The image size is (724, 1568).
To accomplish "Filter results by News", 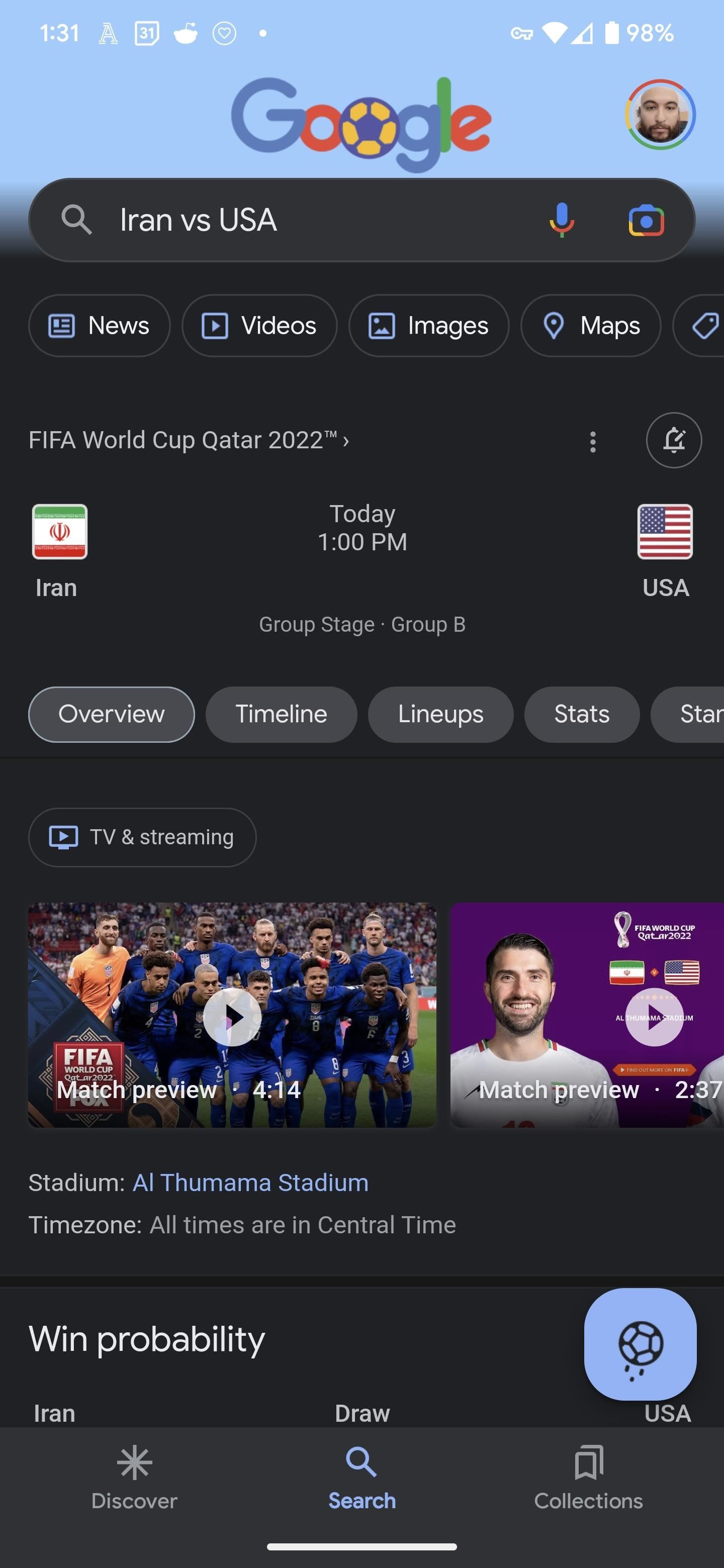I will tap(99, 326).
